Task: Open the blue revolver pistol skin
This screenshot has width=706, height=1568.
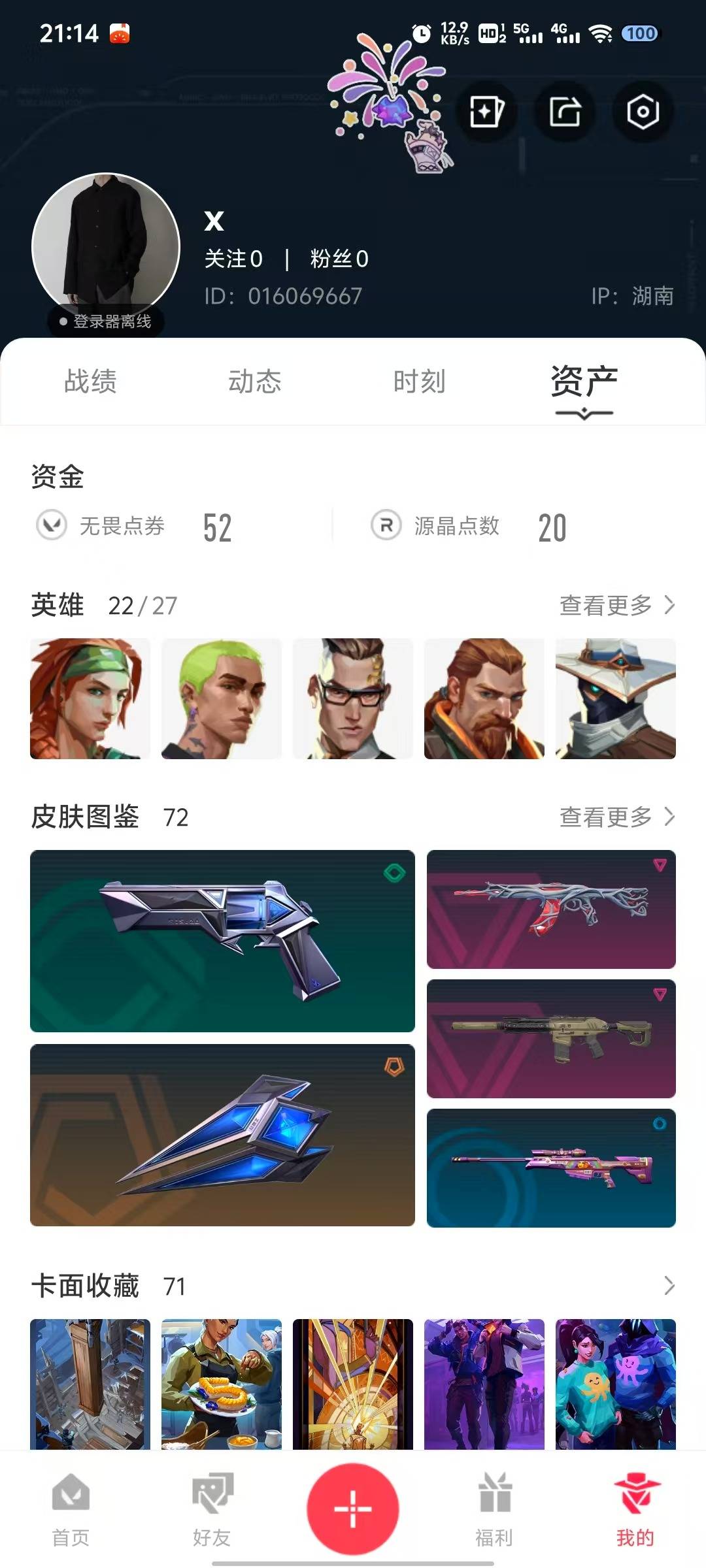Action: (x=222, y=941)
